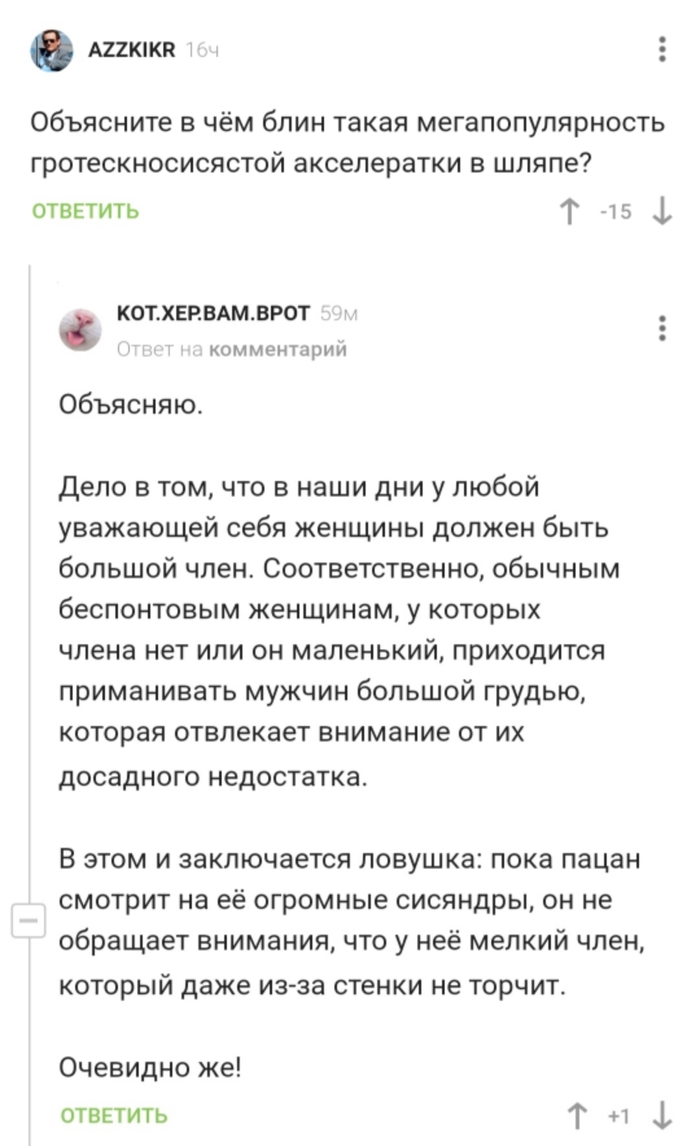Downvote AZZKIKR's comment
Viewport: 700px width, 1146px height.
[x=661, y=211]
